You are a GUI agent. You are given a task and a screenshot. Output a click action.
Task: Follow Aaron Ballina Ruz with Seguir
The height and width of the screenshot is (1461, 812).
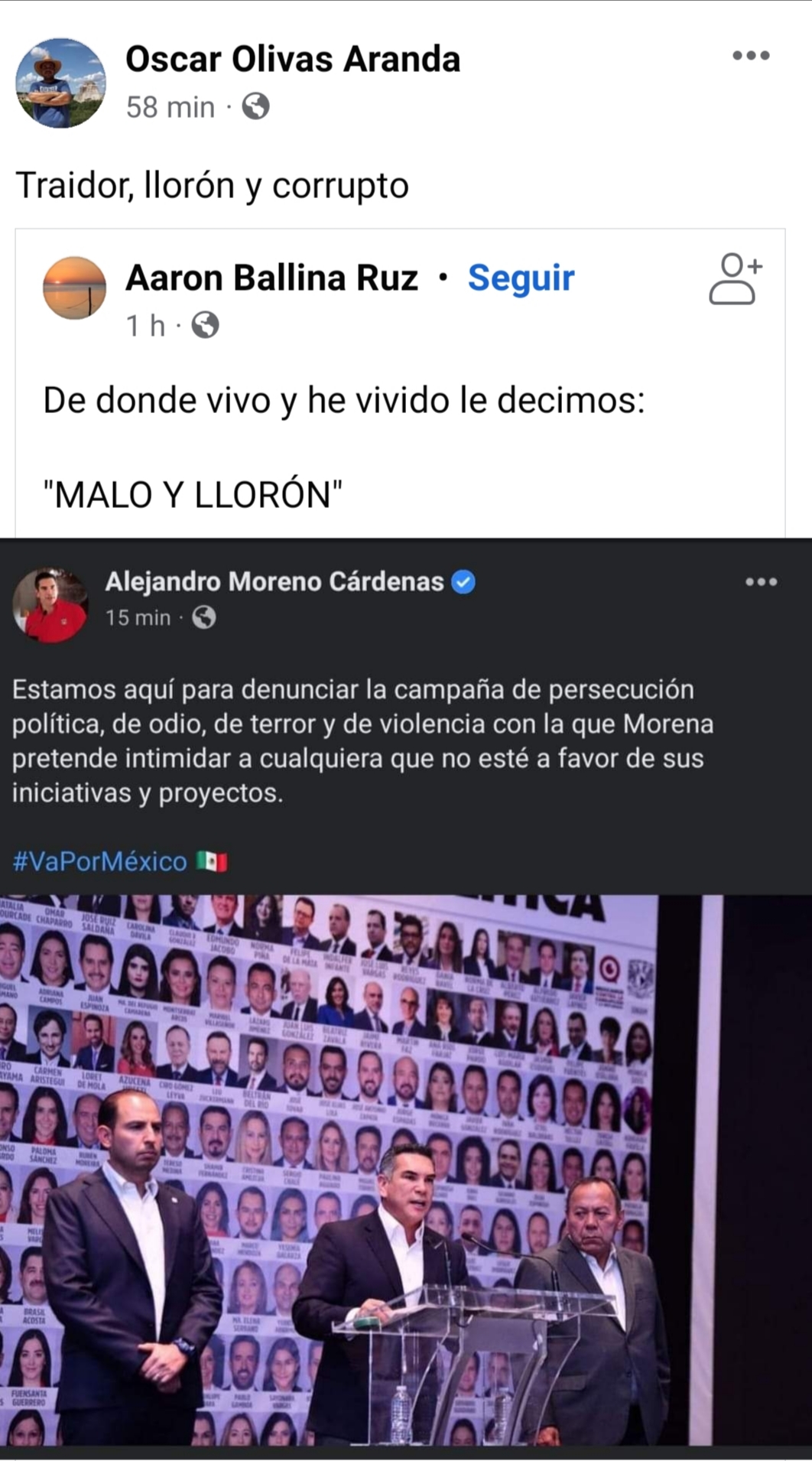coord(521,278)
